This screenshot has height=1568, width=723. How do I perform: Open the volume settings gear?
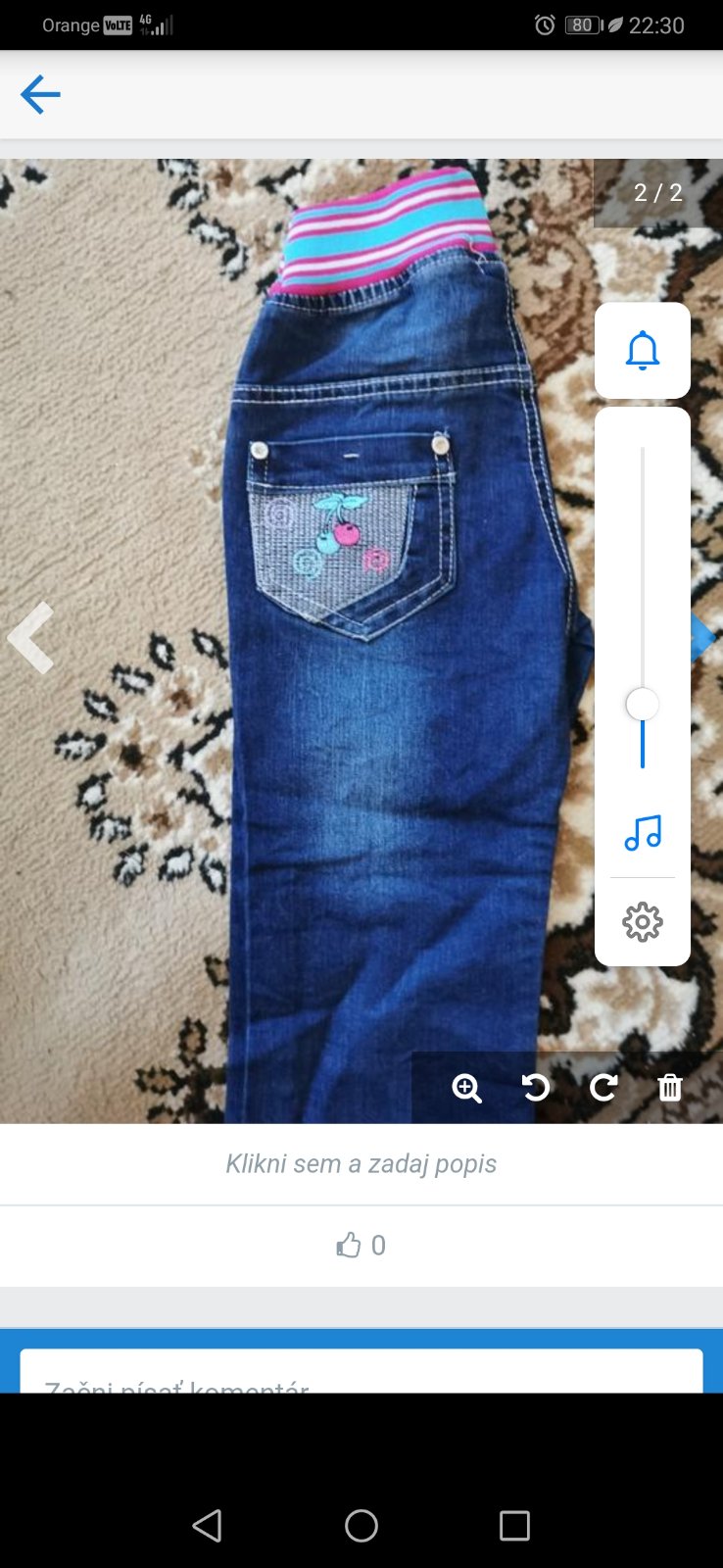(643, 922)
